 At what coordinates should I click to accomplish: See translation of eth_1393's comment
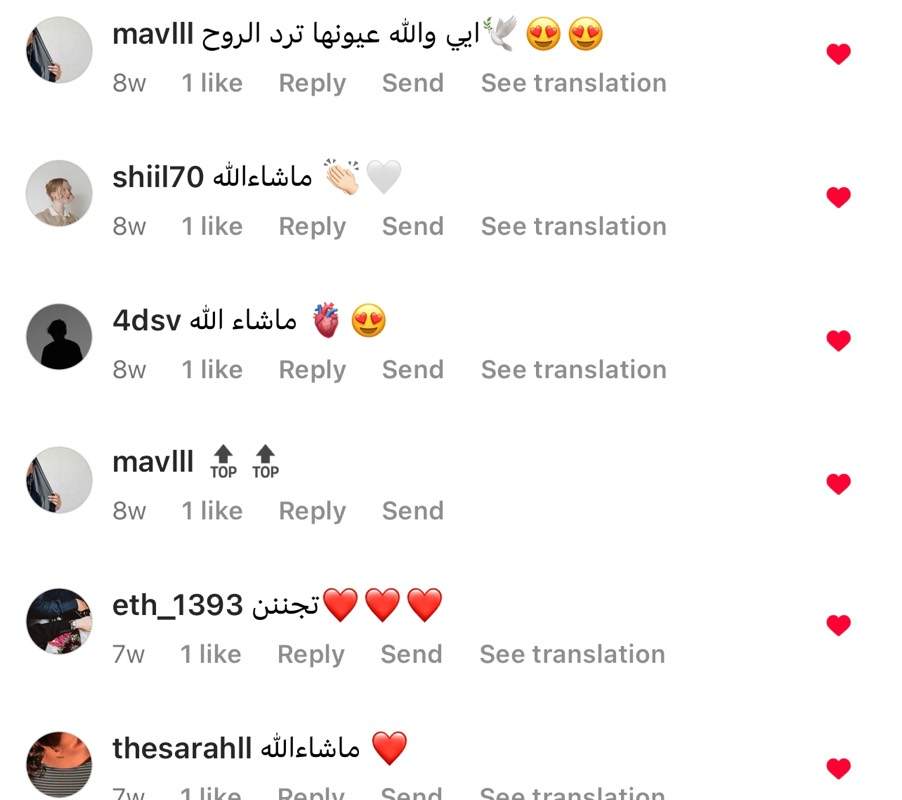tap(571, 655)
